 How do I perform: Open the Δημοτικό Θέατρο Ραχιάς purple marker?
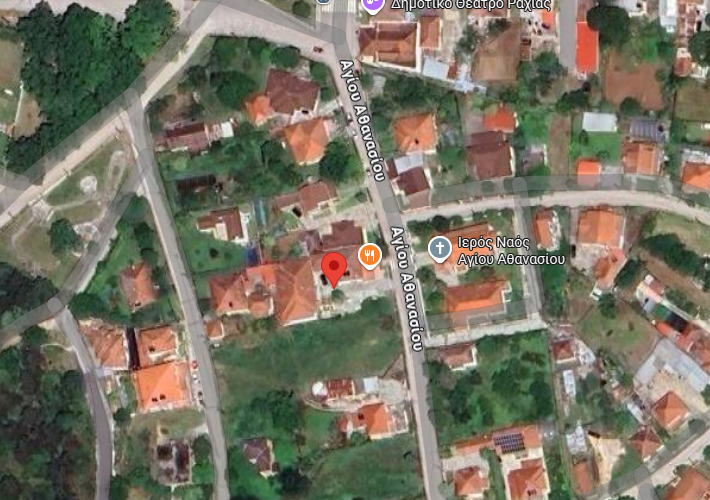point(372,4)
